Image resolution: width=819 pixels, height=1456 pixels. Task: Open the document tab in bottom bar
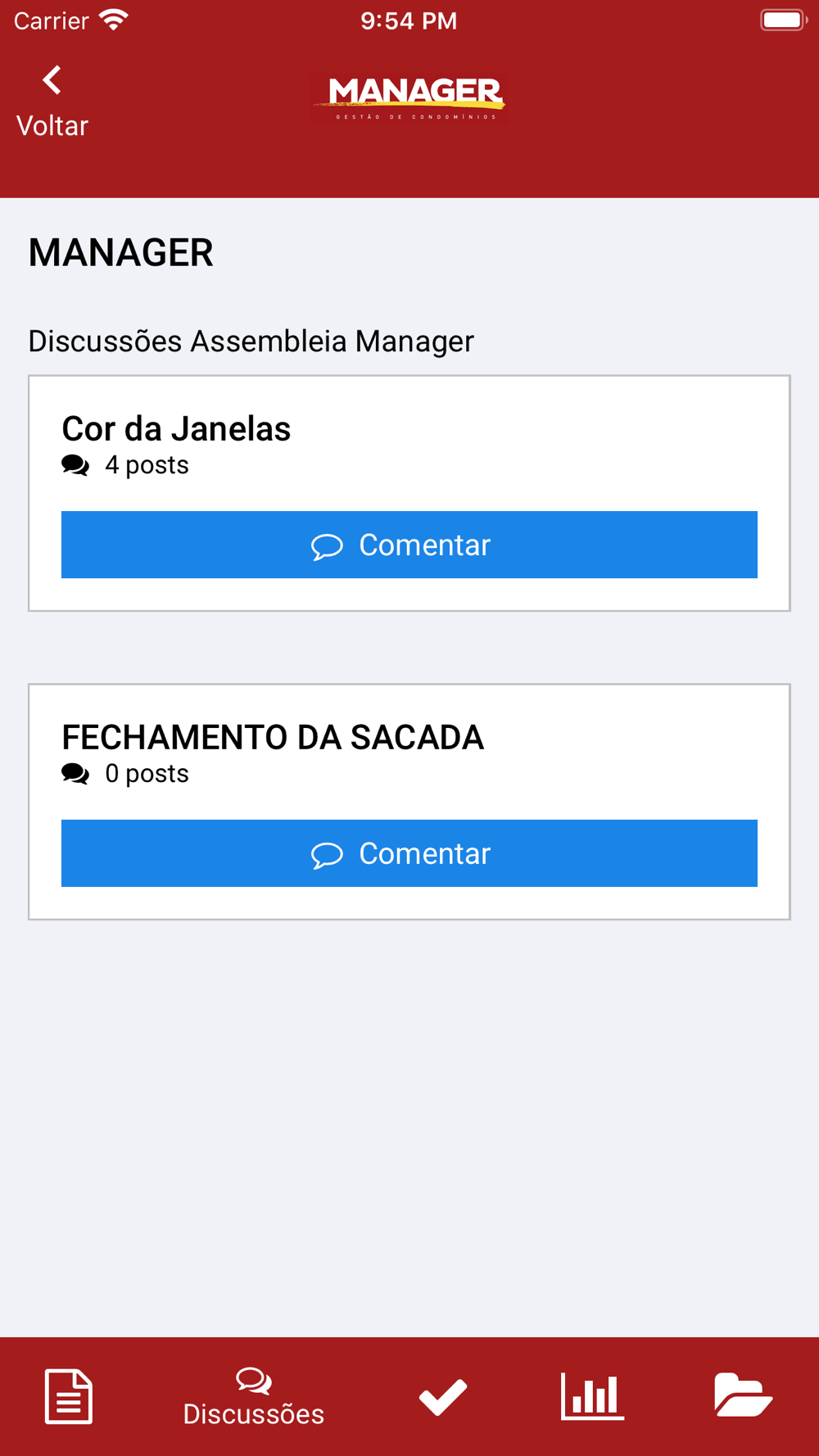(x=69, y=1396)
